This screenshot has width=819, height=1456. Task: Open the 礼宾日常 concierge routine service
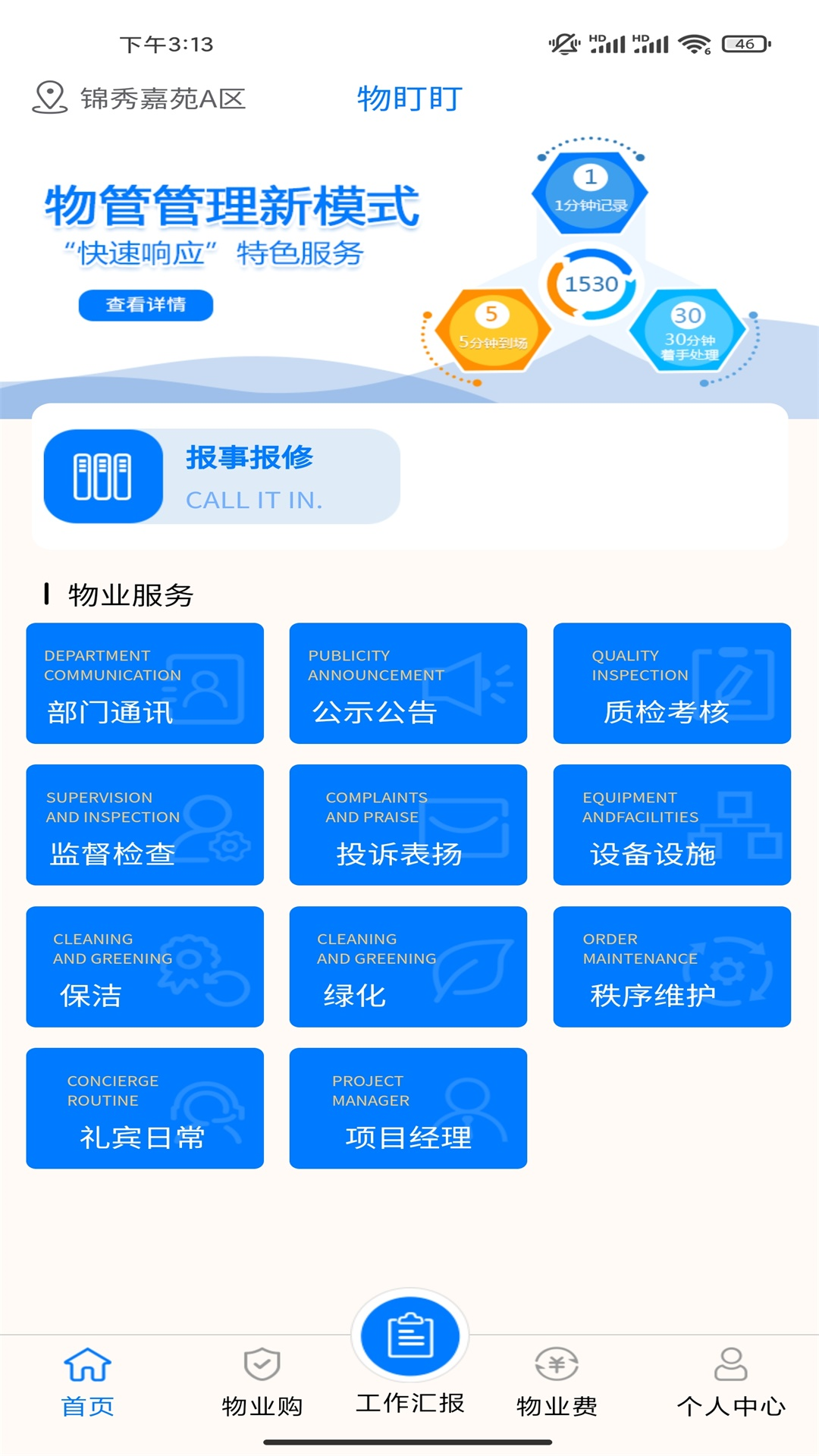coord(144,1108)
